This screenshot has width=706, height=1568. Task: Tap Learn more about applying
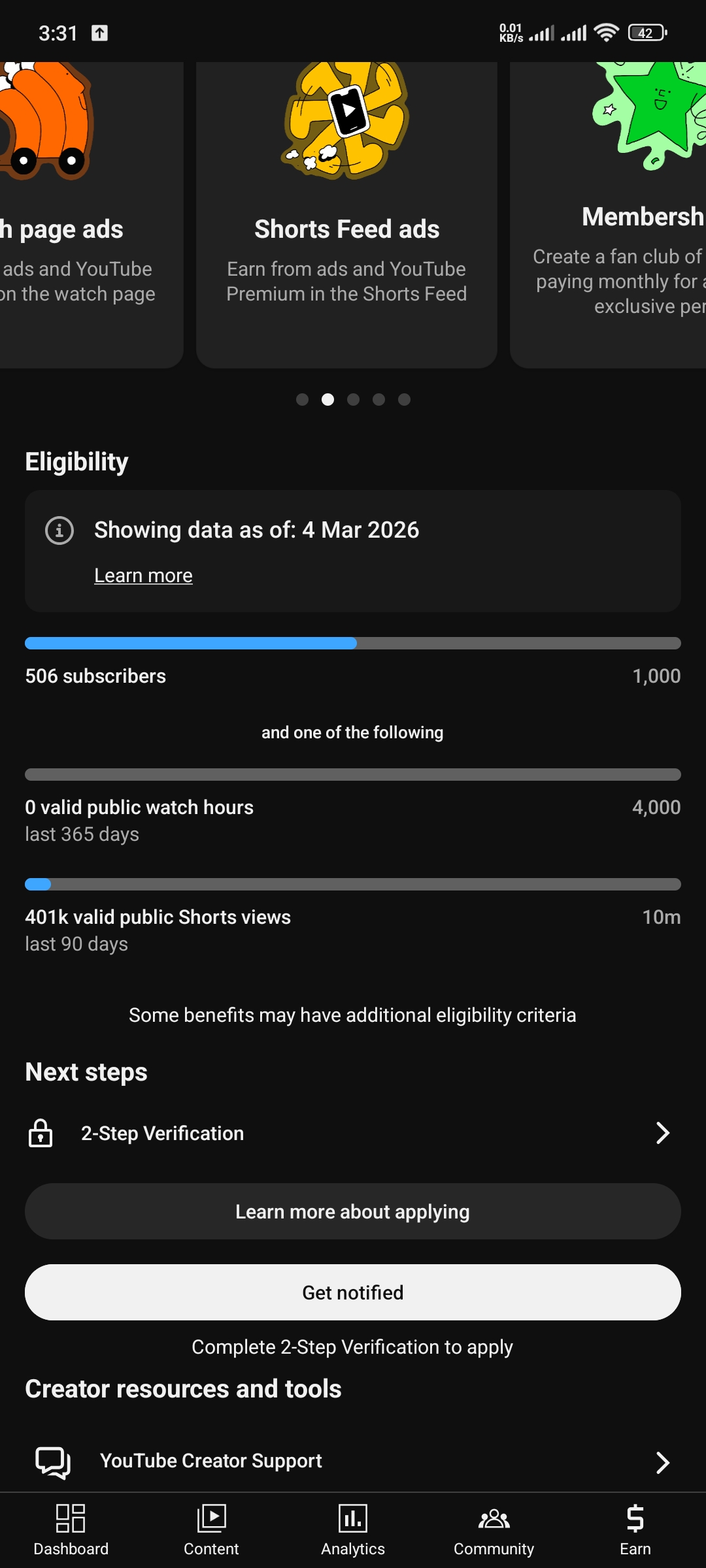pos(353,1212)
